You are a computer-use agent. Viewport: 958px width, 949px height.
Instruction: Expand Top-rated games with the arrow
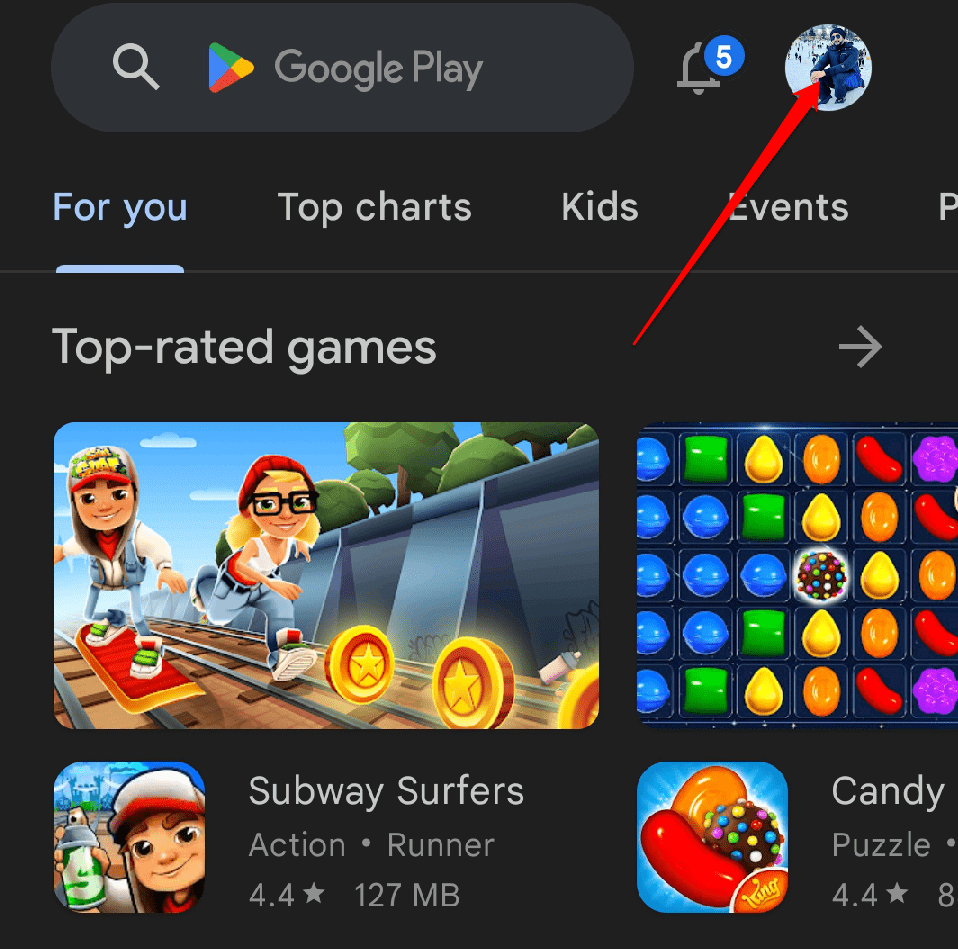pos(860,348)
